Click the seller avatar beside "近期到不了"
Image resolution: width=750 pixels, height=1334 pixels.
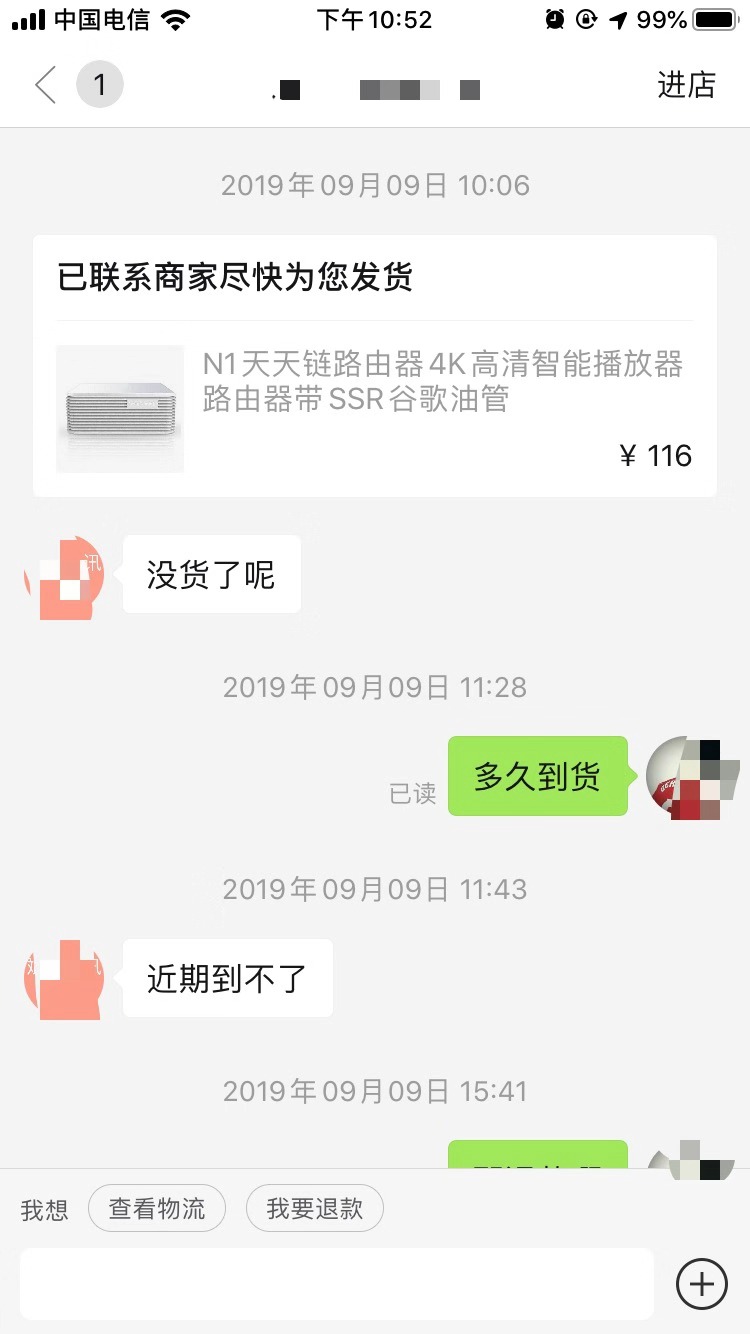tap(64, 978)
